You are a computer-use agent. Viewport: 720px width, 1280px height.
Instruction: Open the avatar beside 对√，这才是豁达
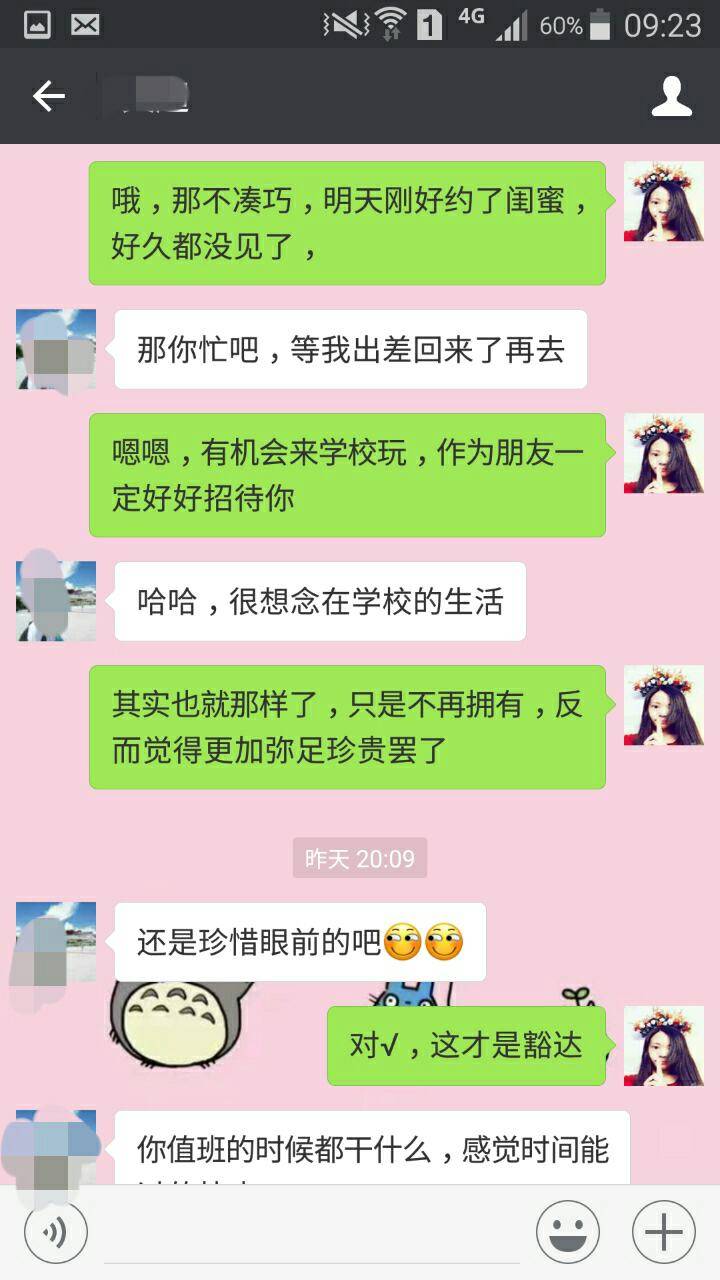pos(664,1046)
